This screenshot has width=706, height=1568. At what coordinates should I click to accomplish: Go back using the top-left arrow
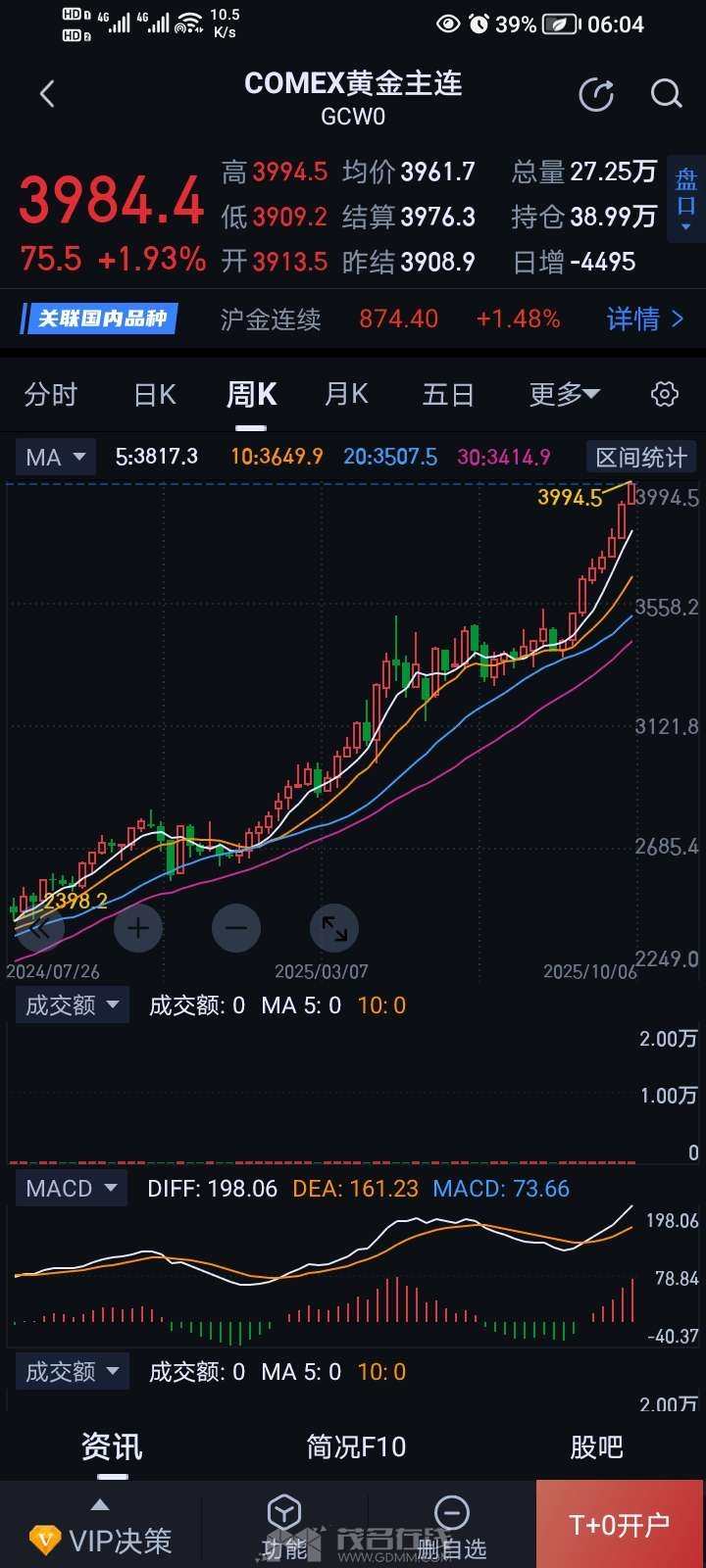point(47,94)
